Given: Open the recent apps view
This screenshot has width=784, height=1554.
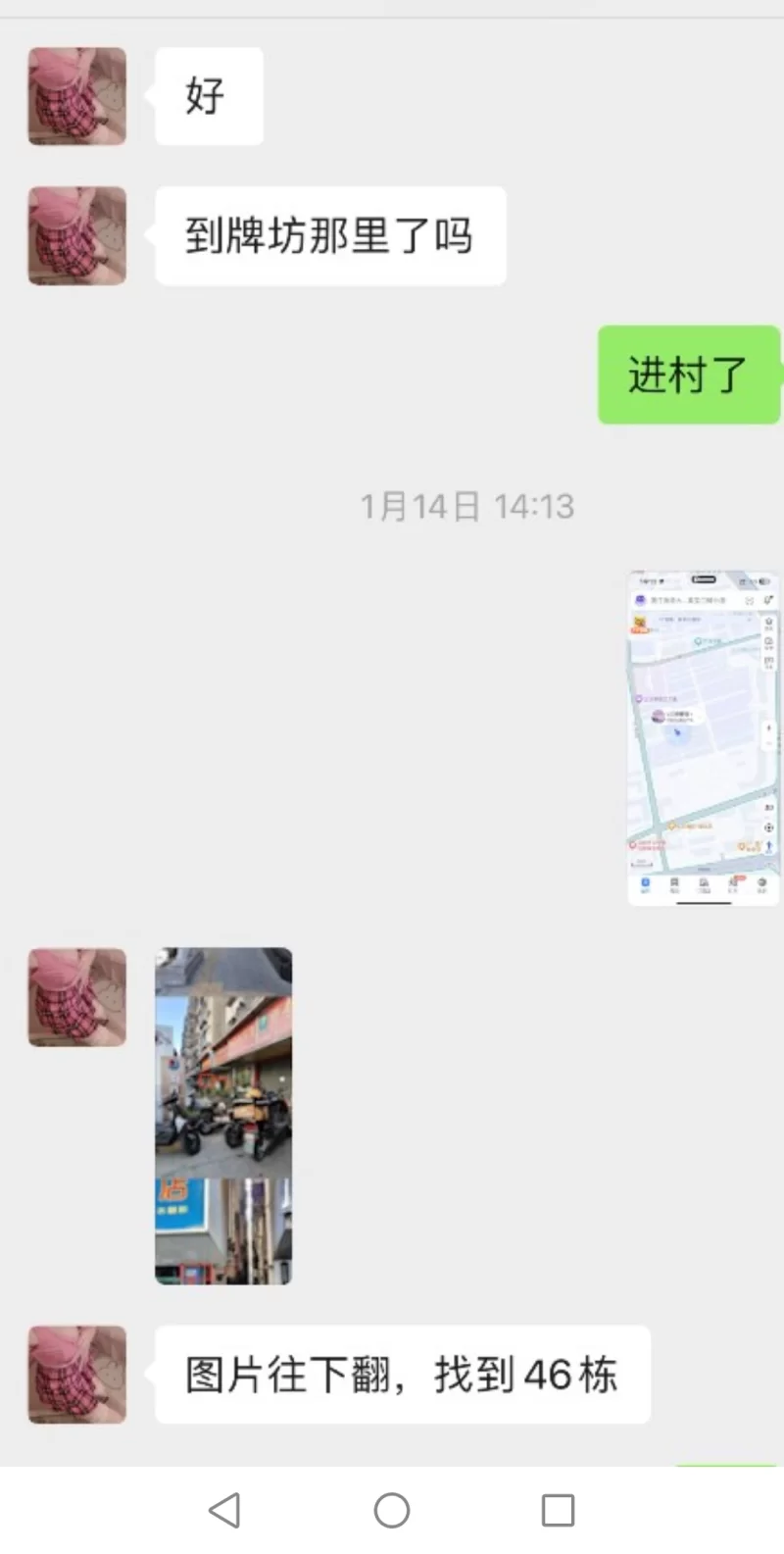Looking at the screenshot, I should 558,1510.
